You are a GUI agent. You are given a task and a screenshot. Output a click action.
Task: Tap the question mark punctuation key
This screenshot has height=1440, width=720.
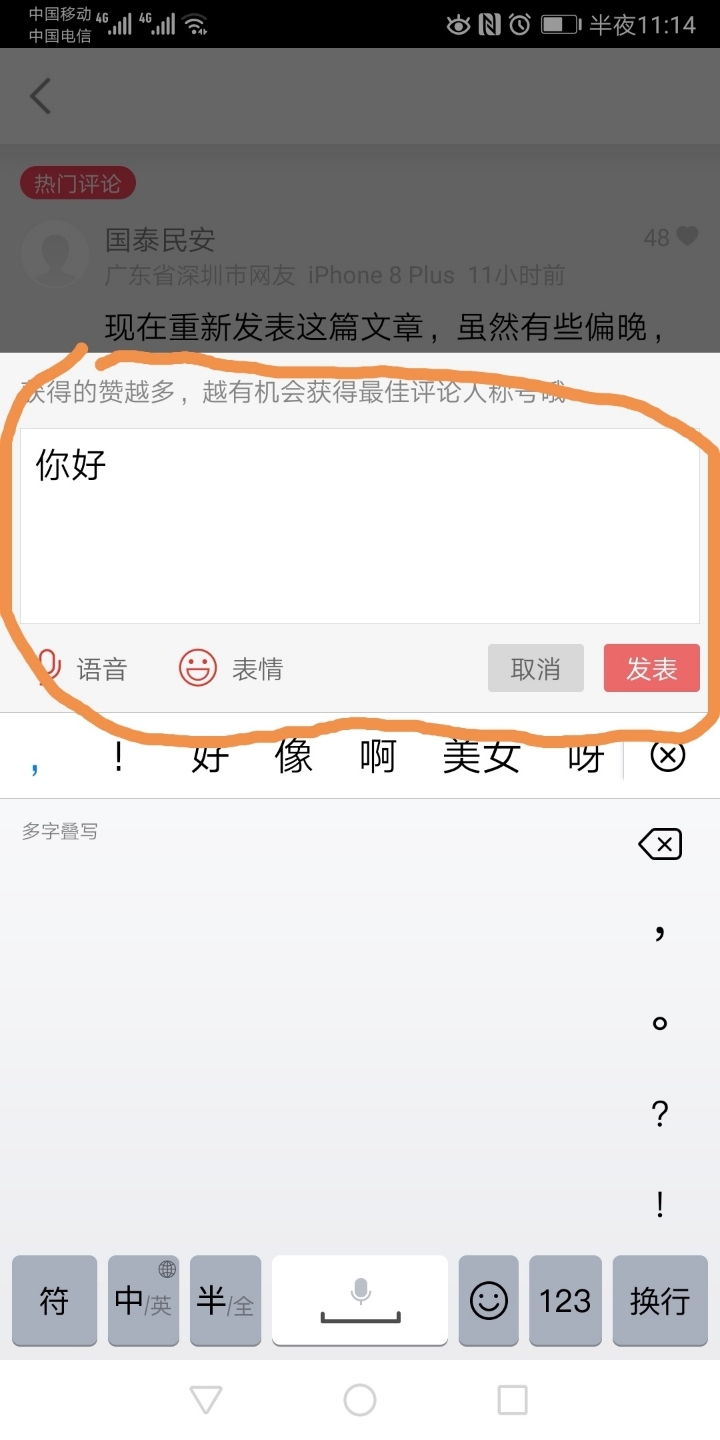659,1113
